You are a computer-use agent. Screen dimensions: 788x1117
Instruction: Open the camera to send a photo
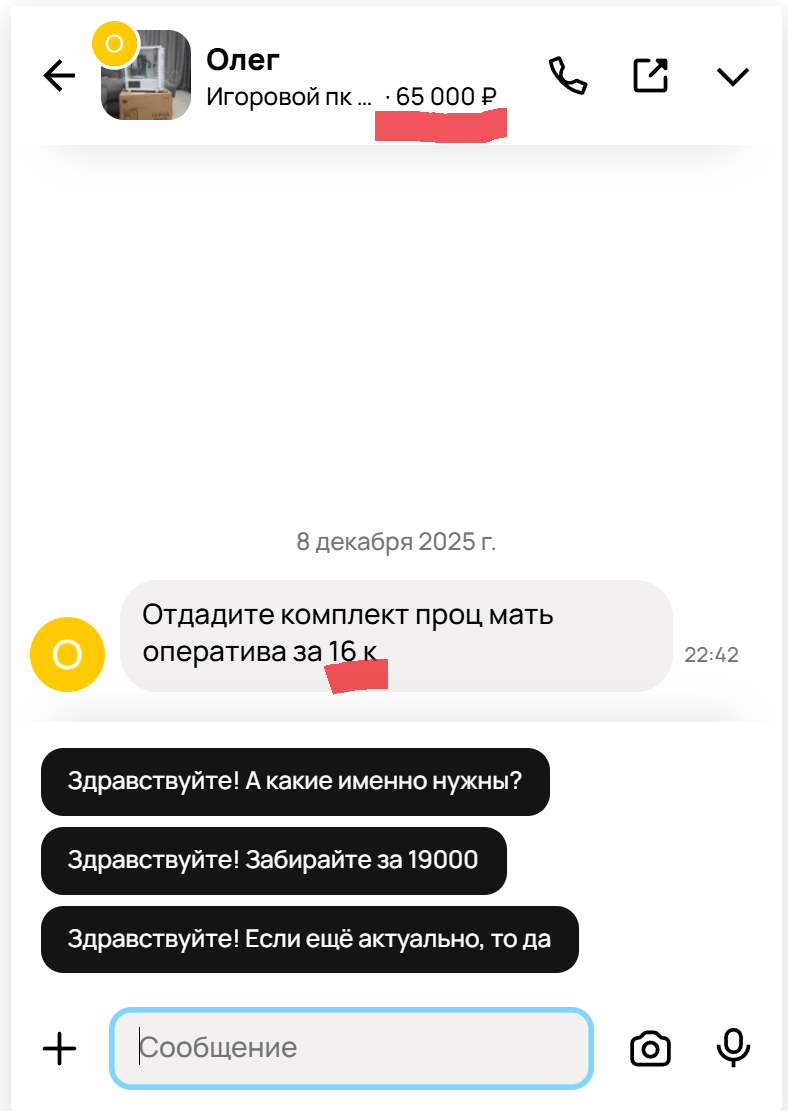click(650, 1048)
